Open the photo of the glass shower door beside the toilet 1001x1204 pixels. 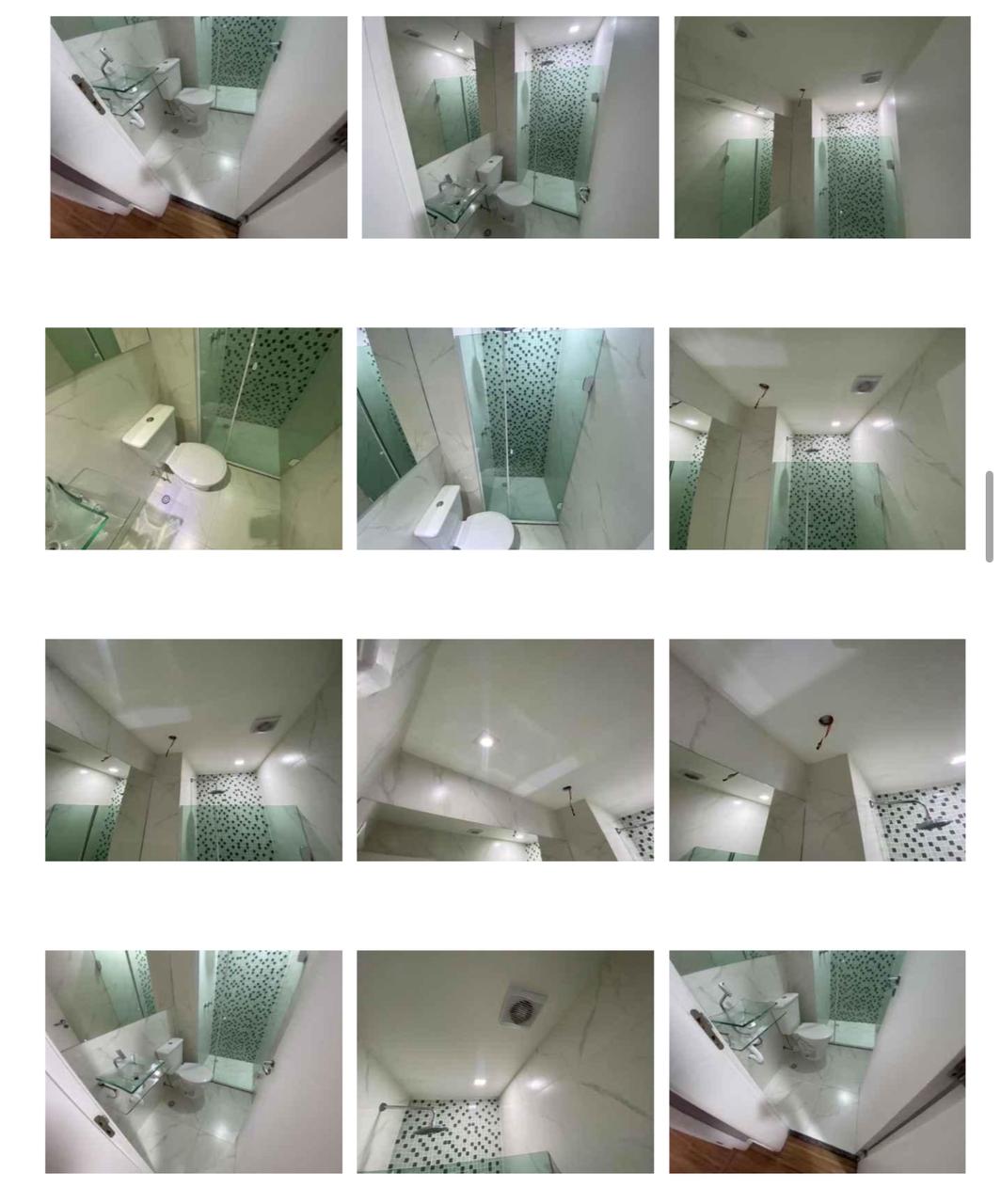click(505, 438)
